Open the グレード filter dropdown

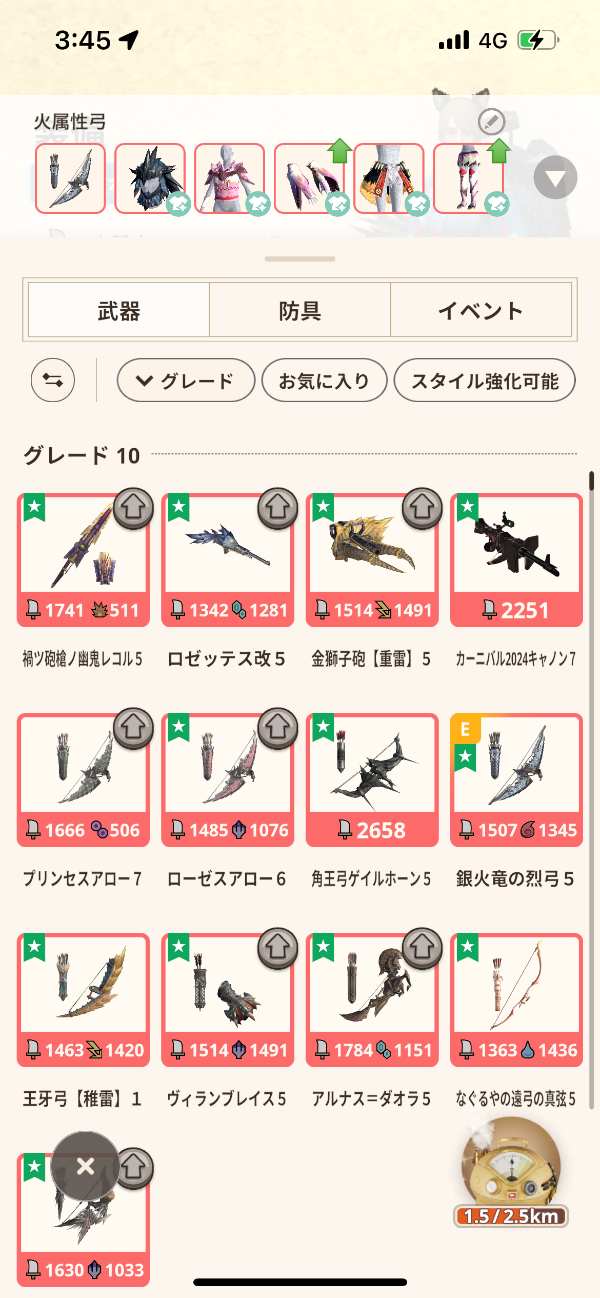click(x=183, y=381)
